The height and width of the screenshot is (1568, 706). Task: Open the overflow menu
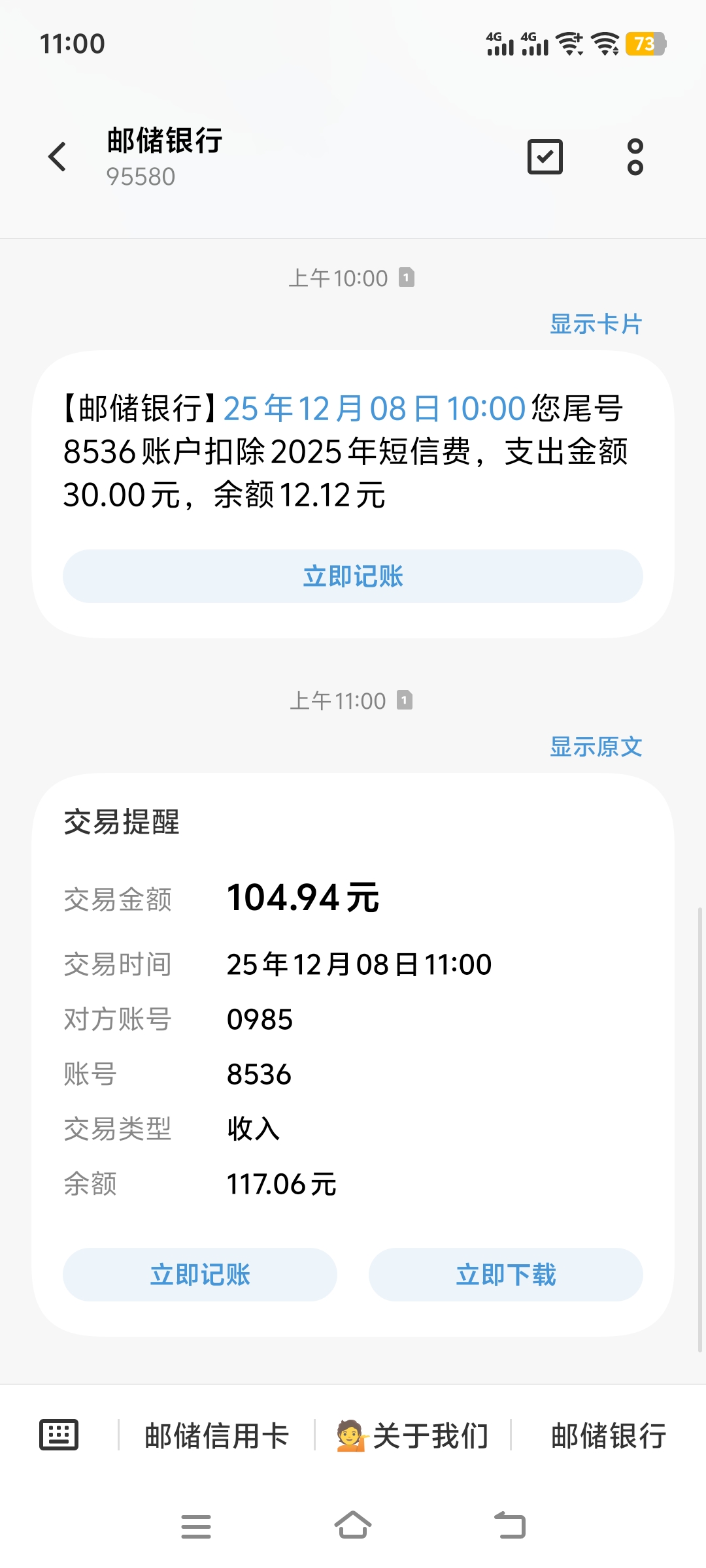[x=635, y=157]
